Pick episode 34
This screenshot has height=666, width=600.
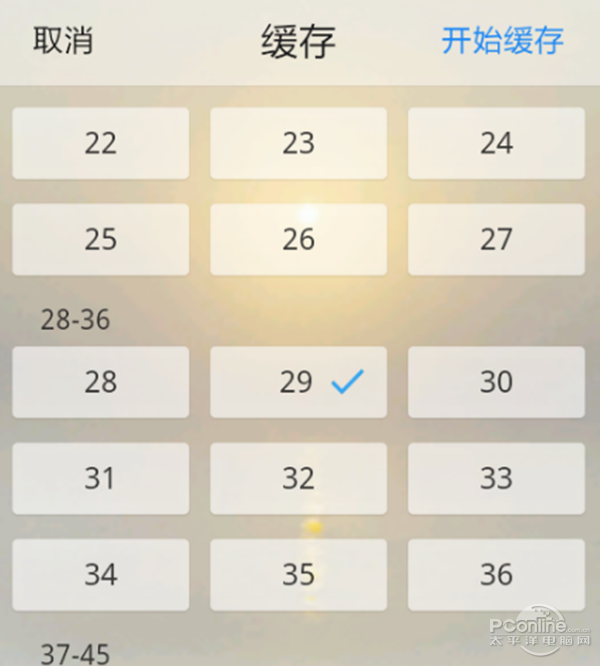[x=100, y=574]
